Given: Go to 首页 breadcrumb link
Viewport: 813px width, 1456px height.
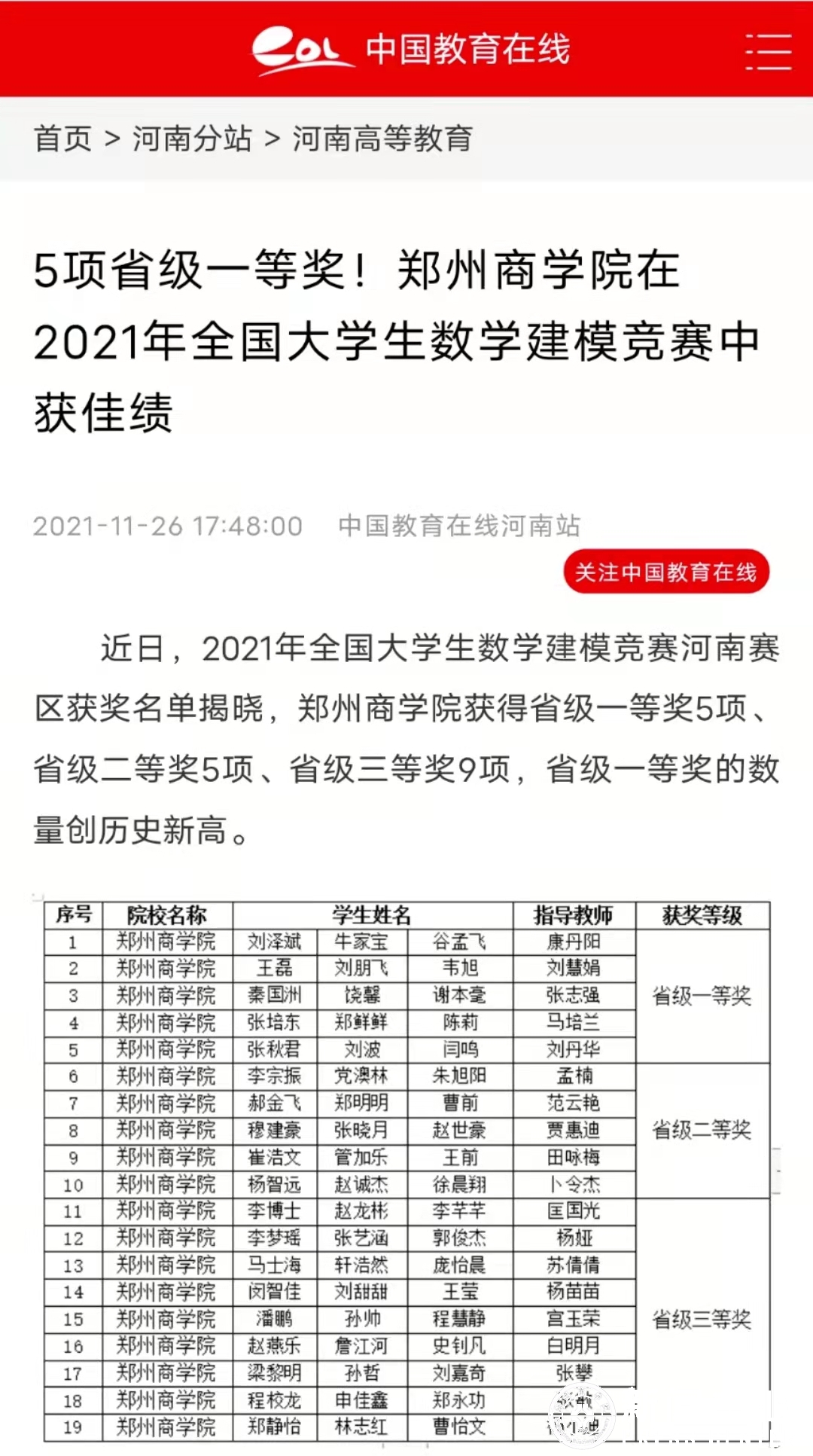Looking at the screenshot, I should [63, 139].
